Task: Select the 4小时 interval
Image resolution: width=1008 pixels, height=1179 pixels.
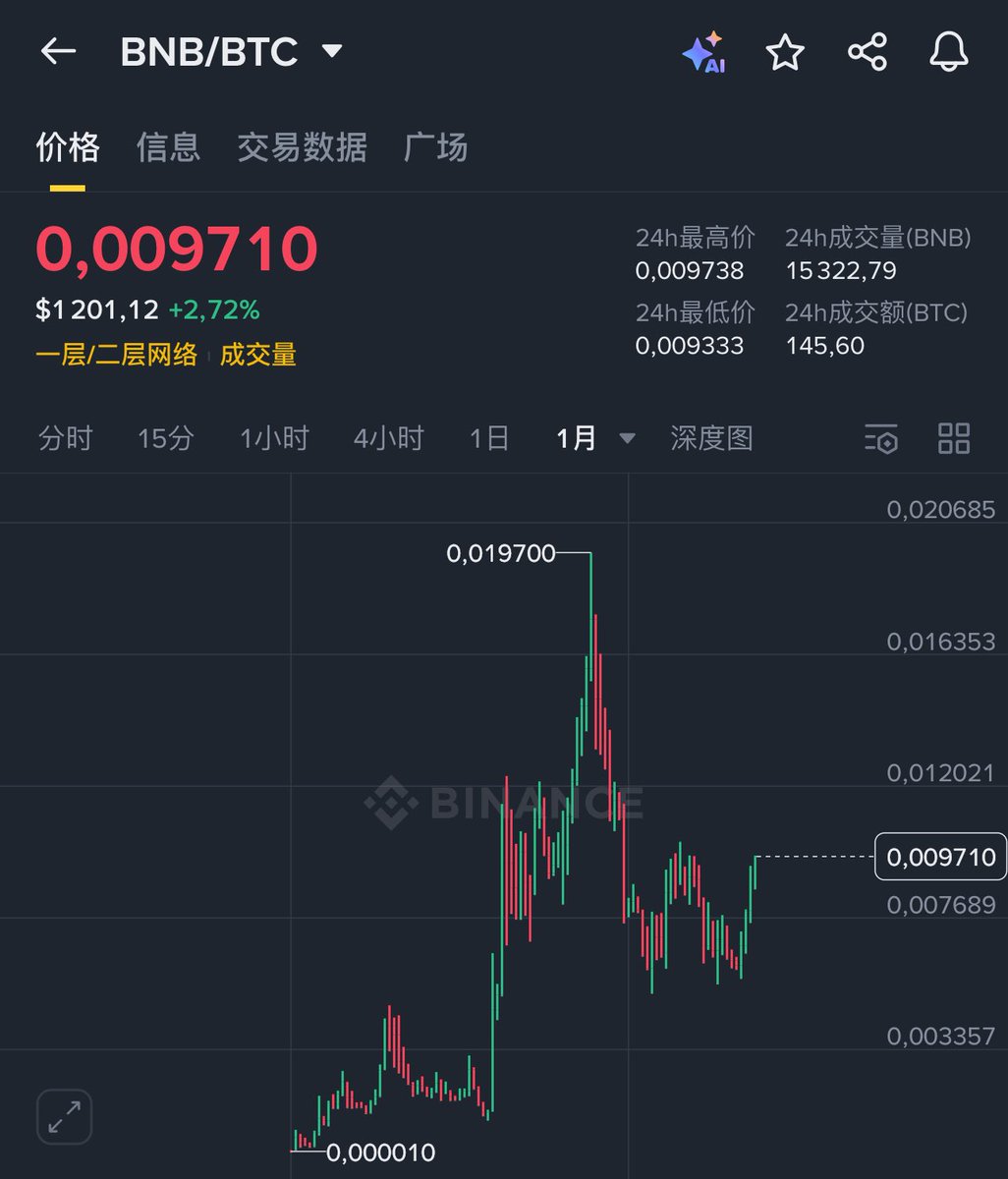Action: pyautogui.click(x=388, y=438)
